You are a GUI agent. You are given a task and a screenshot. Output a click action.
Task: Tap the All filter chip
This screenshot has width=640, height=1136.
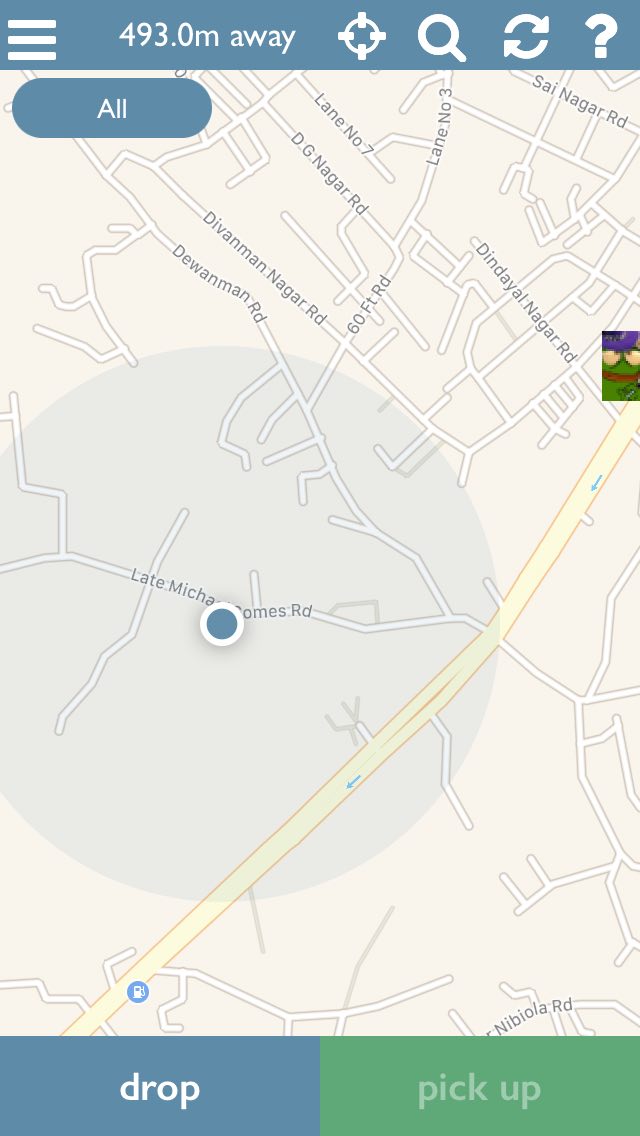pyautogui.click(x=112, y=108)
